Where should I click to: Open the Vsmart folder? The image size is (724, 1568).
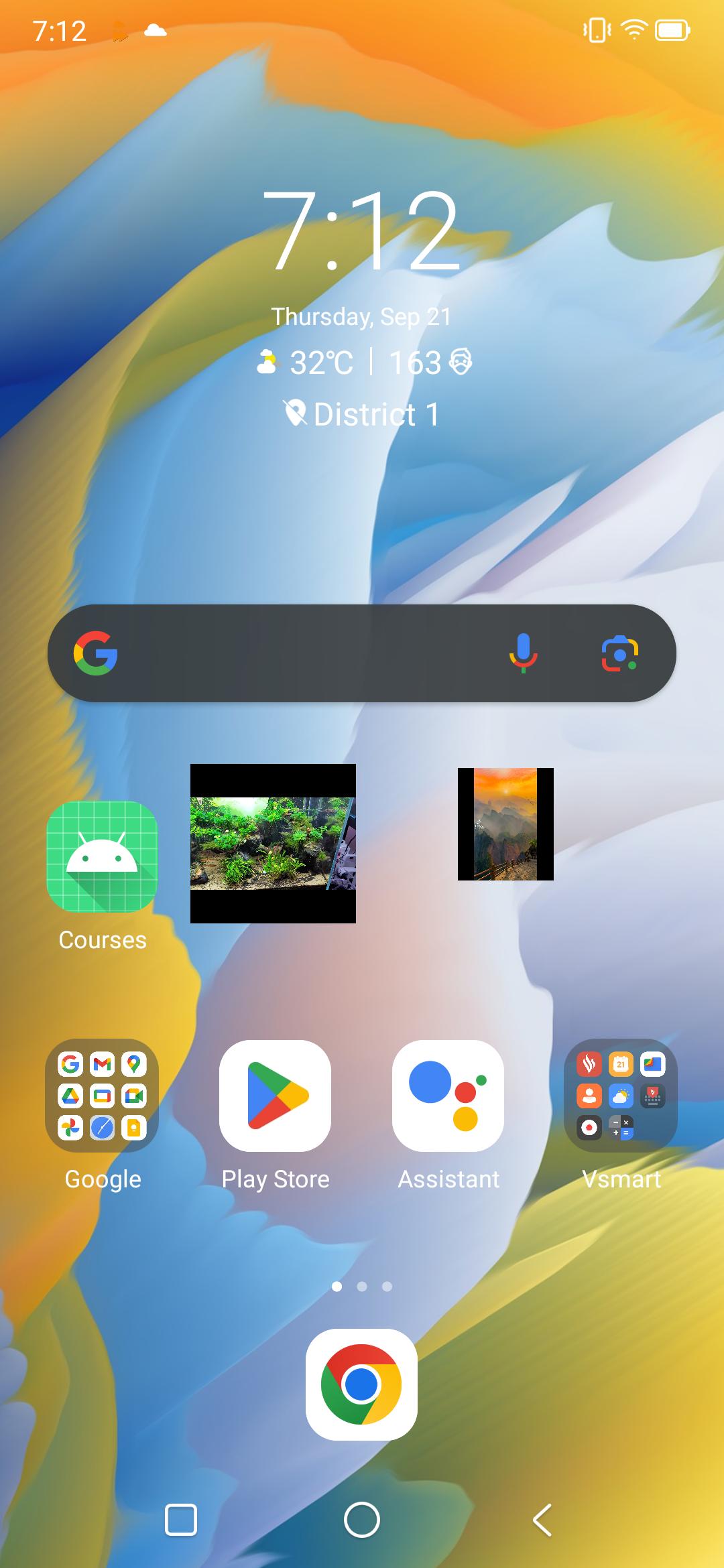tap(621, 1096)
